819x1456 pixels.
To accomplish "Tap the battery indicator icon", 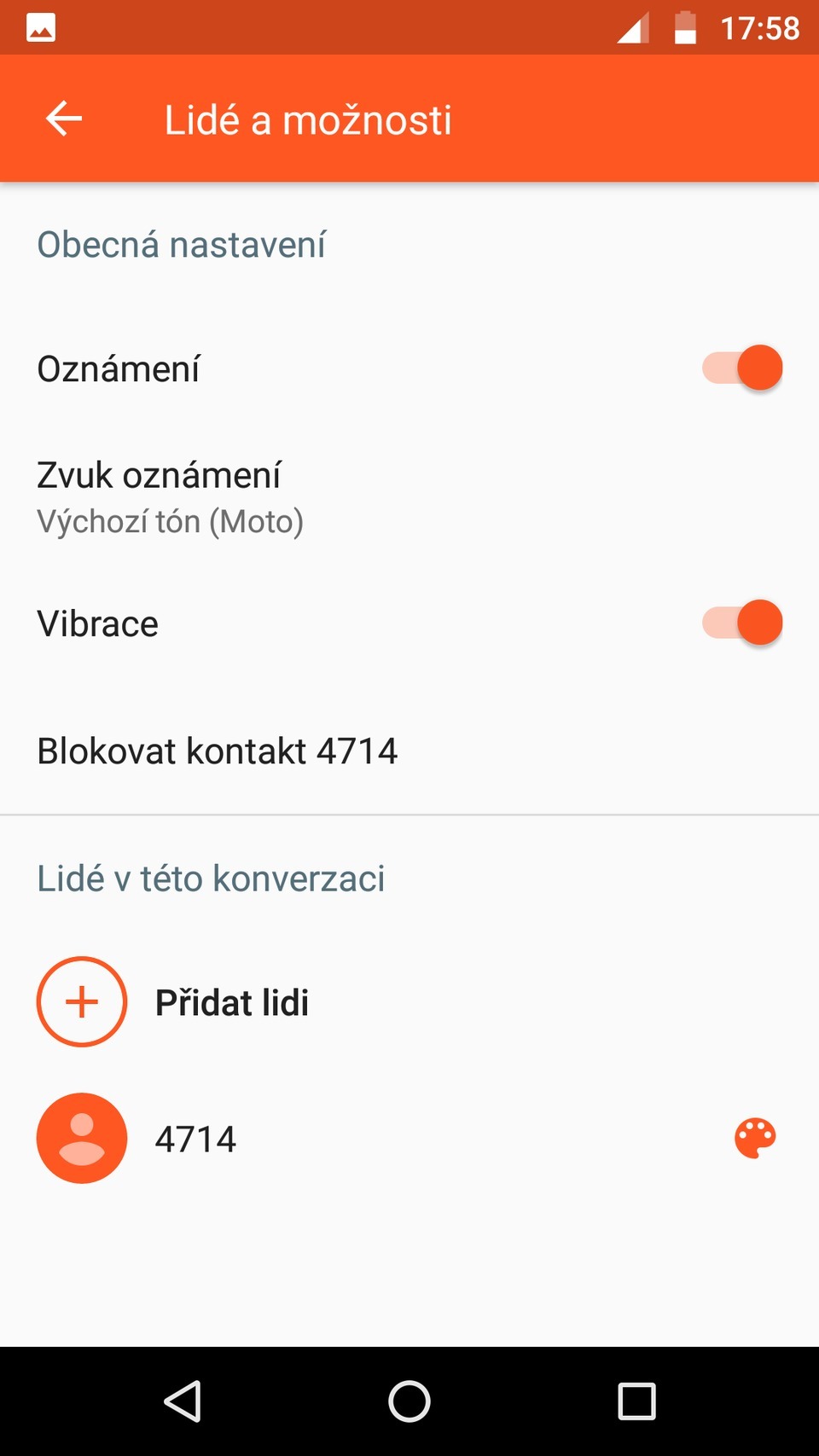I will coord(688,26).
